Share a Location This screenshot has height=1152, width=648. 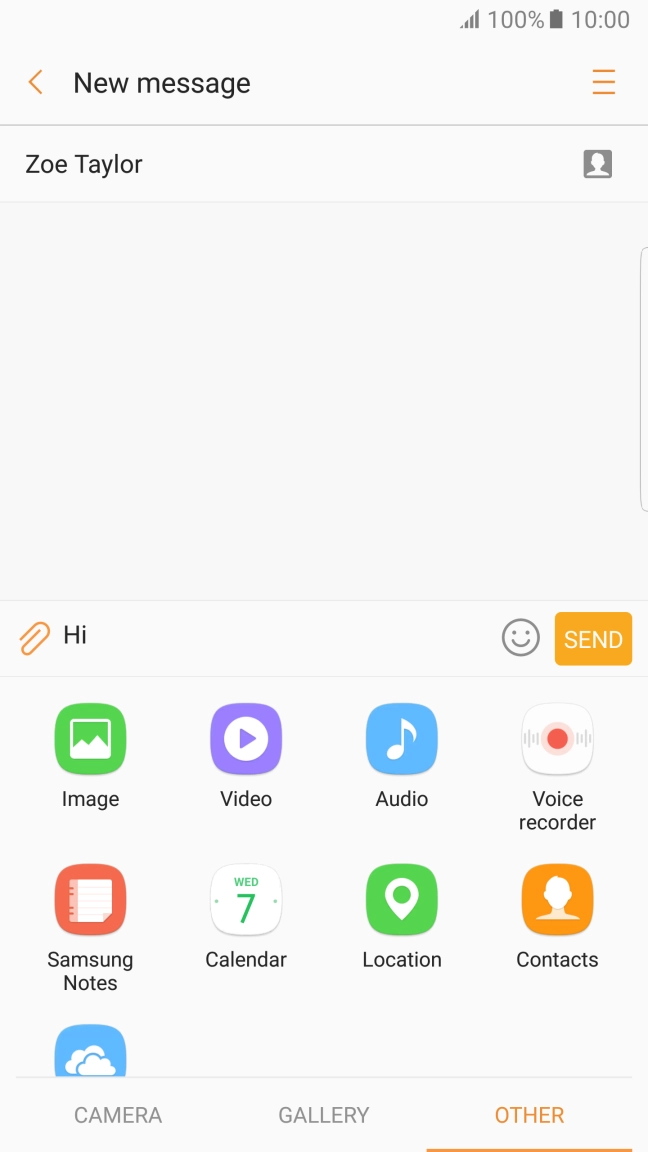(x=402, y=900)
